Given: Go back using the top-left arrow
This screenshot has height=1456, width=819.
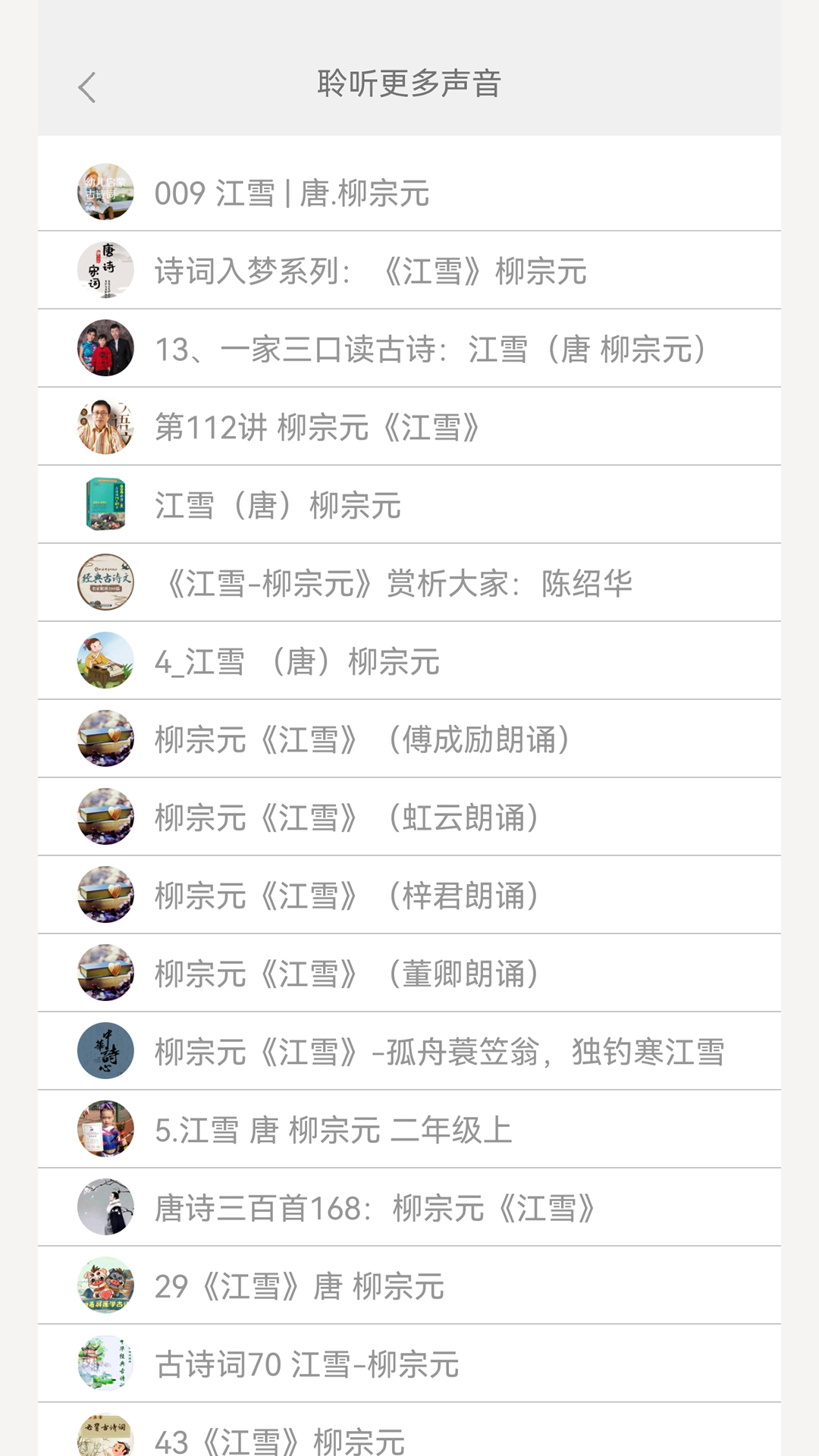Looking at the screenshot, I should click(x=87, y=87).
